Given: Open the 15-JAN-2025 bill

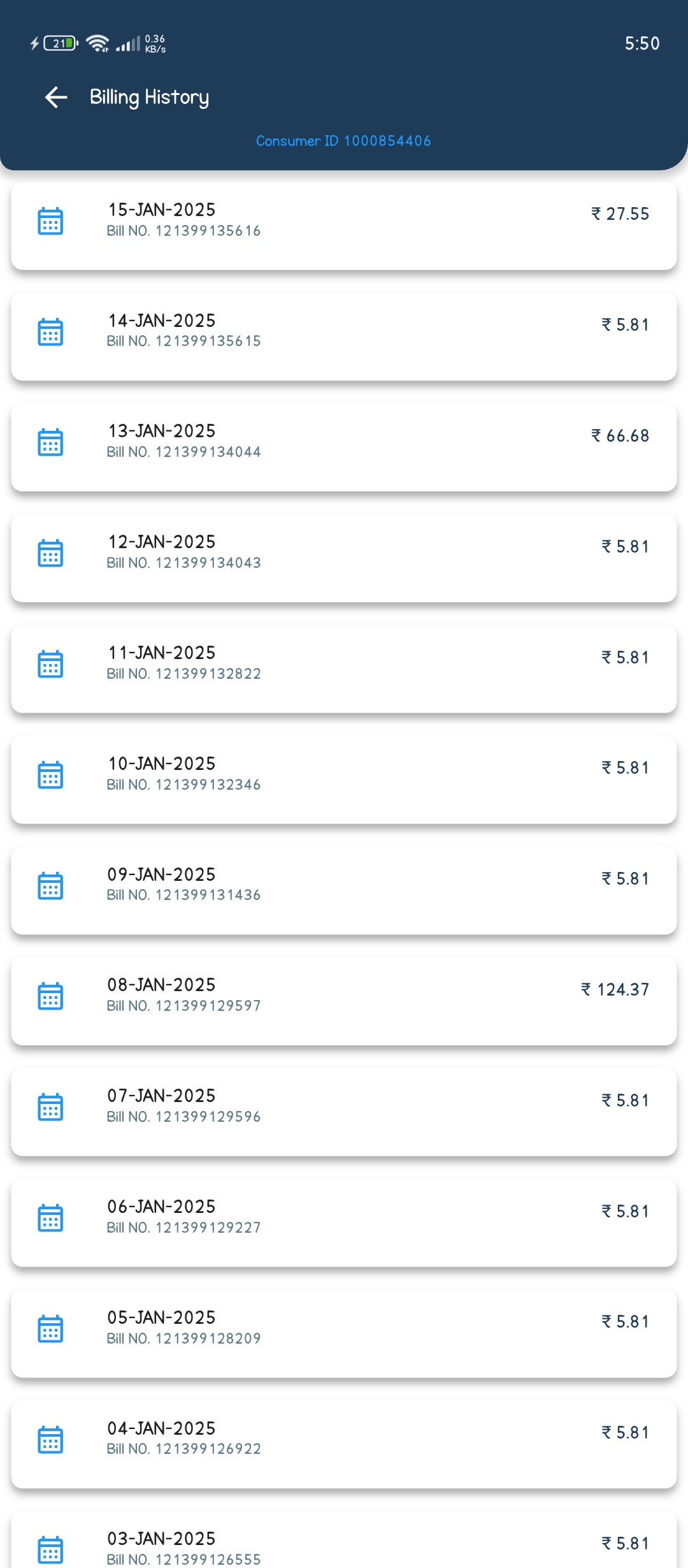Looking at the screenshot, I should [344, 226].
